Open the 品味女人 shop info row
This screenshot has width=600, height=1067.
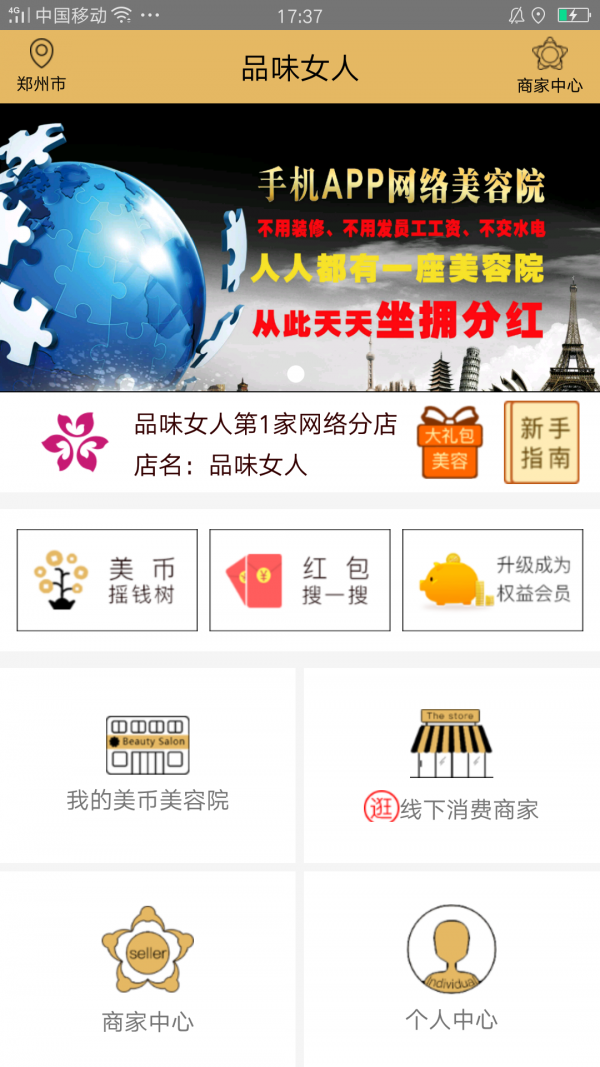pos(218,444)
